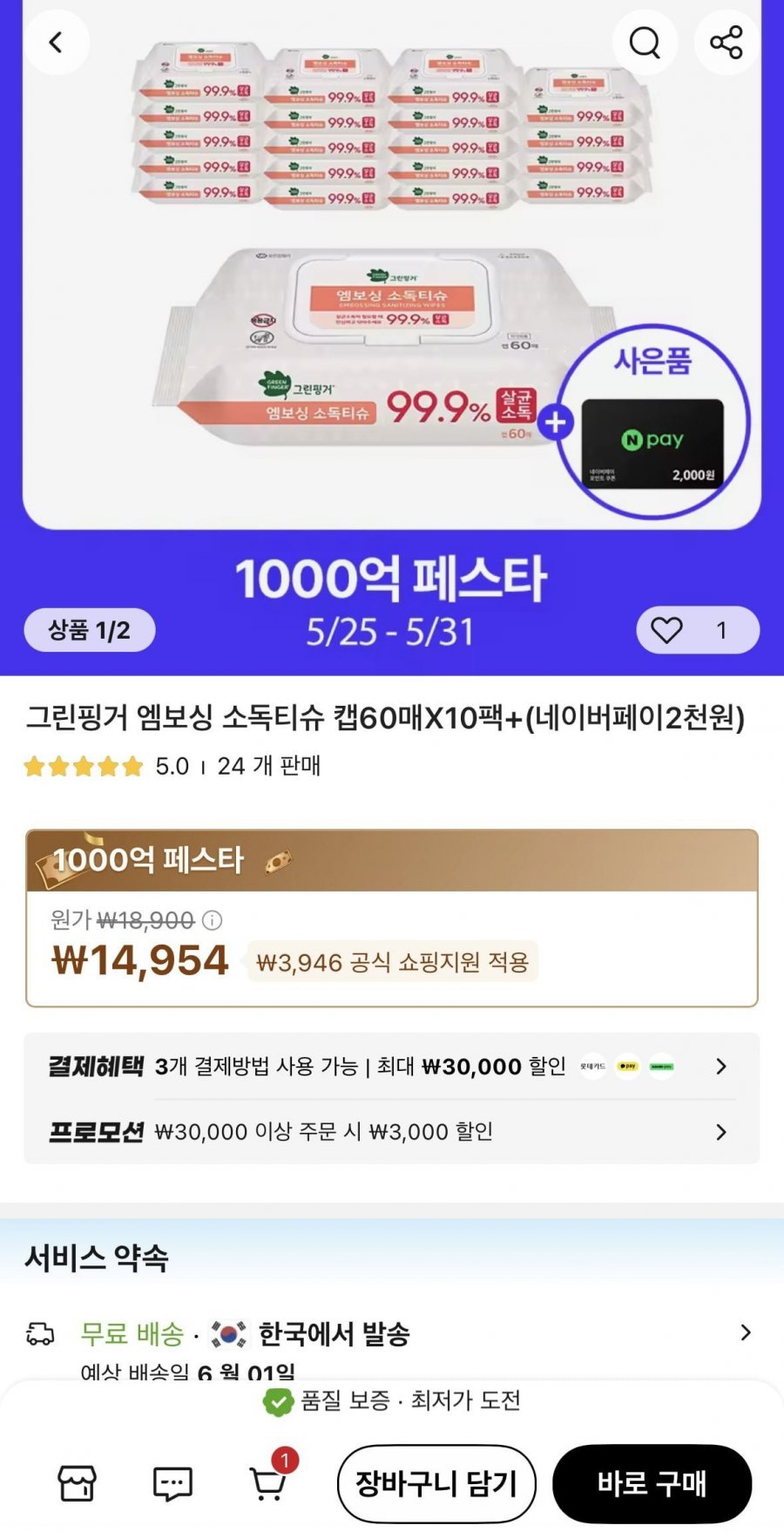Open the shopping cart
This screenshot has width=784, height=1532.
tap(268, 1483)
